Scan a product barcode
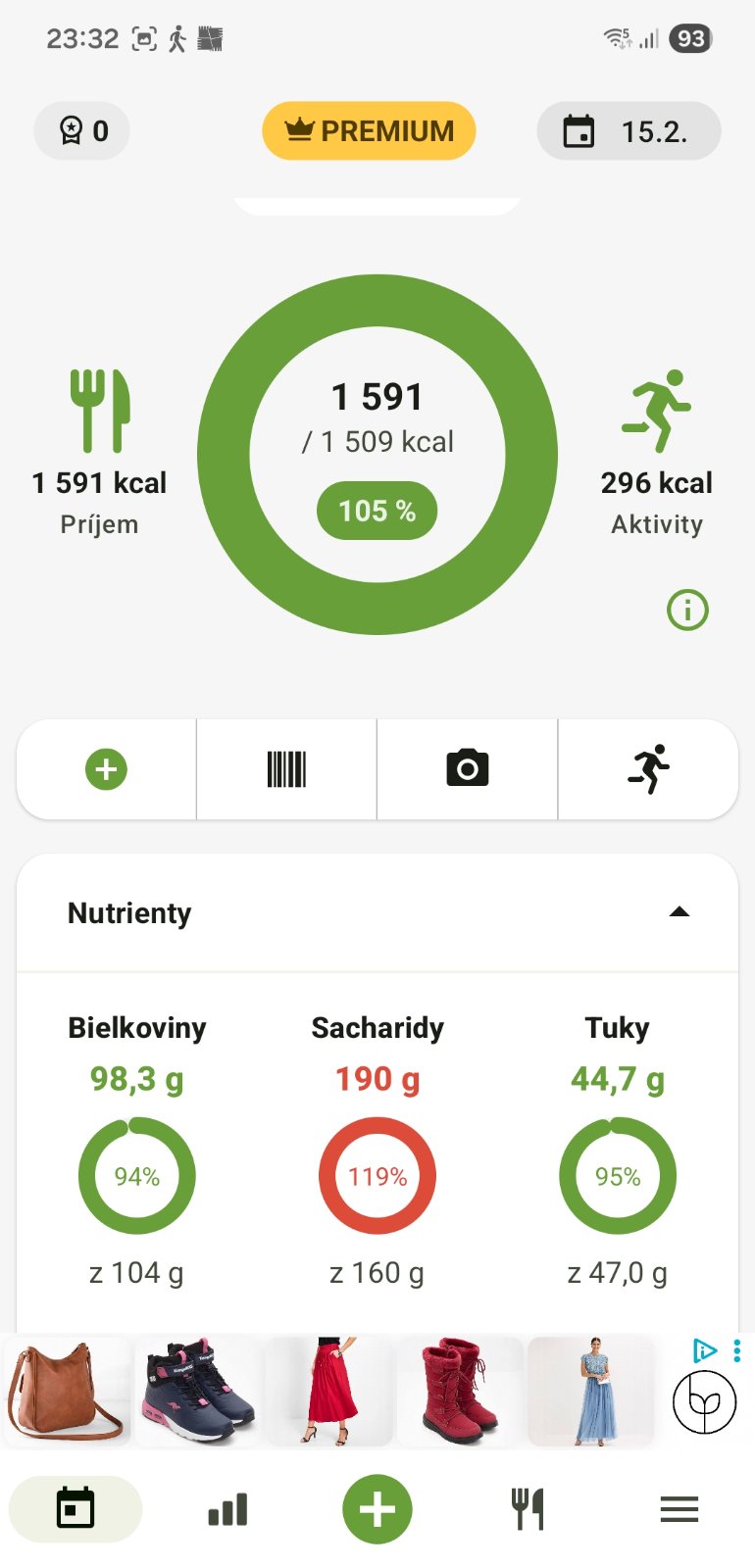 286,769
